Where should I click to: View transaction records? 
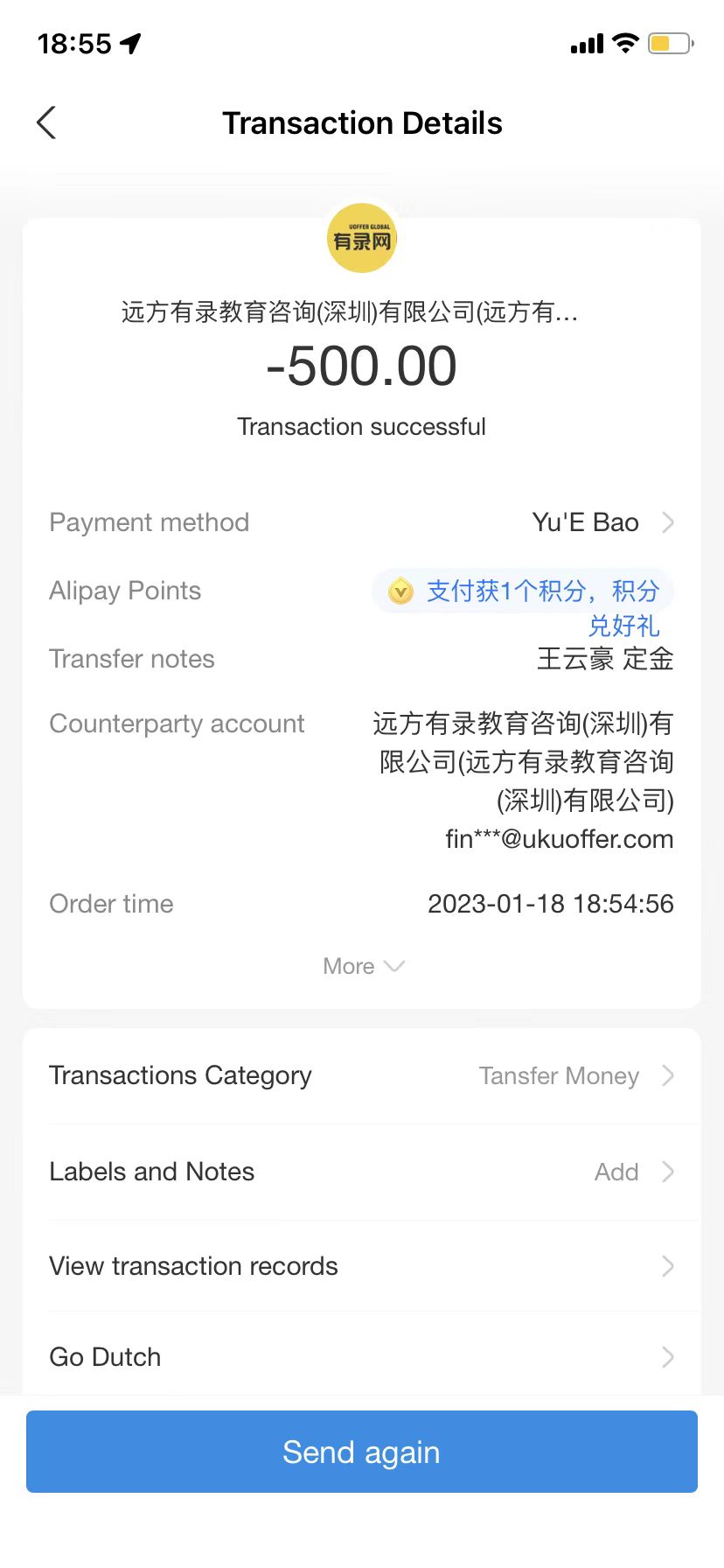(x=361, y=1266)
